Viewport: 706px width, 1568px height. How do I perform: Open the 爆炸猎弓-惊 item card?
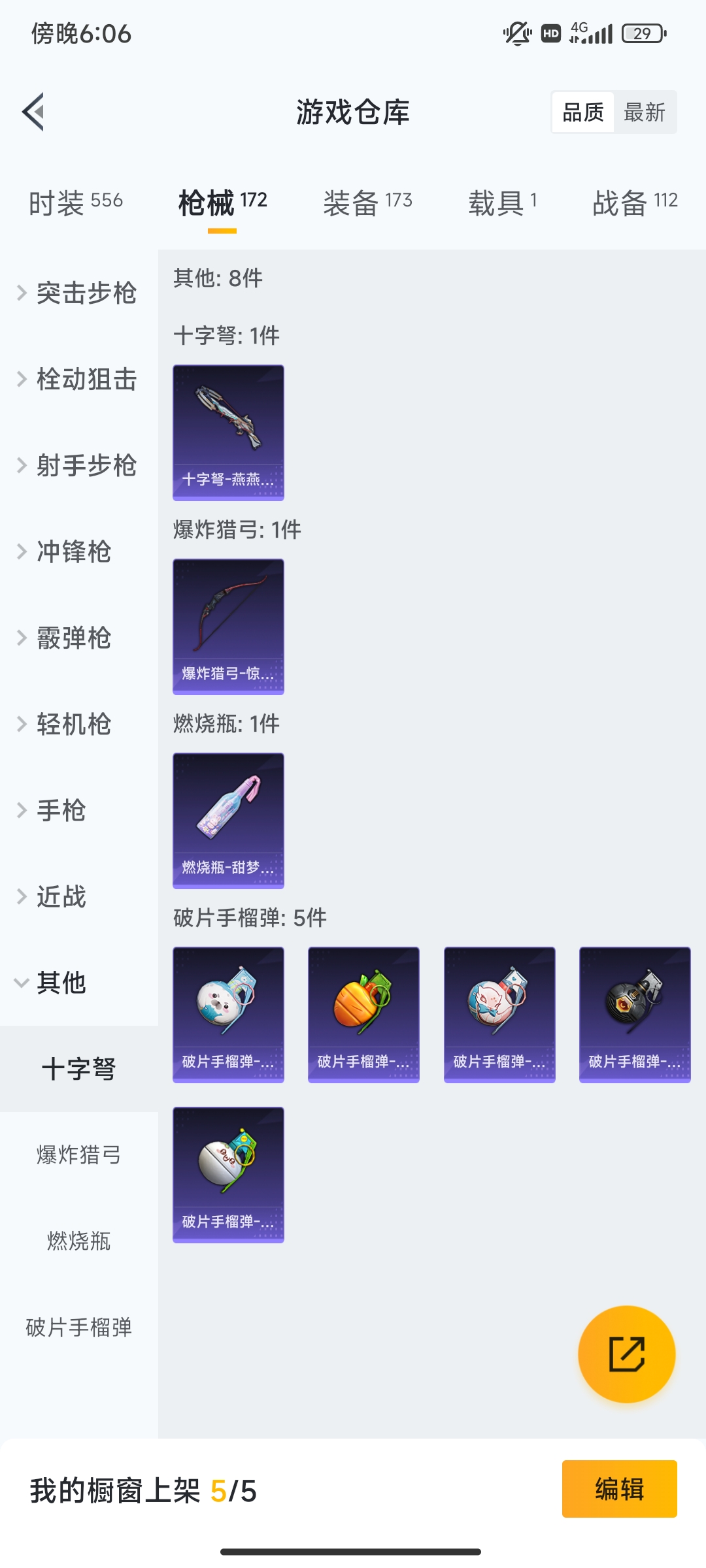pyautogui.click(x=228, y=627)
